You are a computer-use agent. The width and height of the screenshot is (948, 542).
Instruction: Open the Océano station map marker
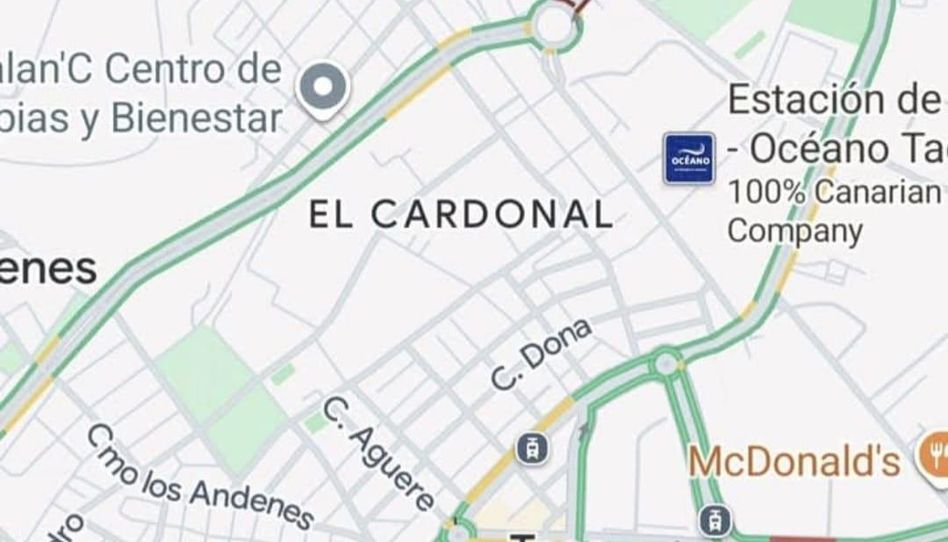click(x=690, y=159)
